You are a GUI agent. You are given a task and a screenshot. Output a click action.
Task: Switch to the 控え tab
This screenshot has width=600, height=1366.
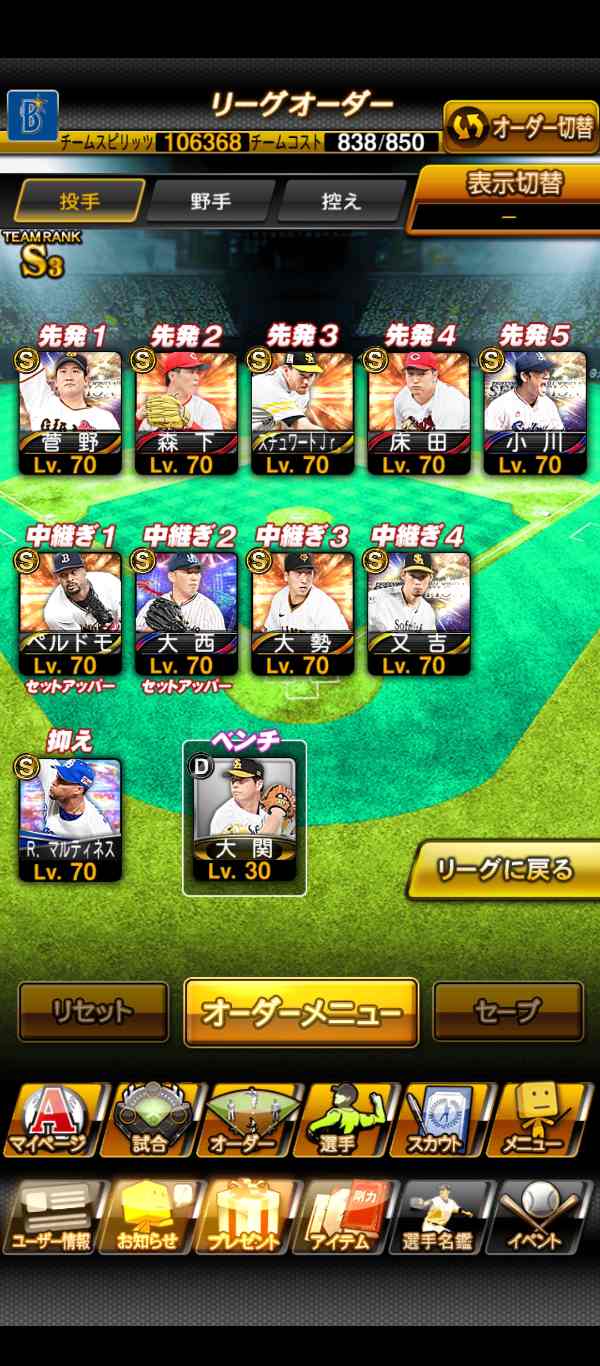tap(341, 201)
